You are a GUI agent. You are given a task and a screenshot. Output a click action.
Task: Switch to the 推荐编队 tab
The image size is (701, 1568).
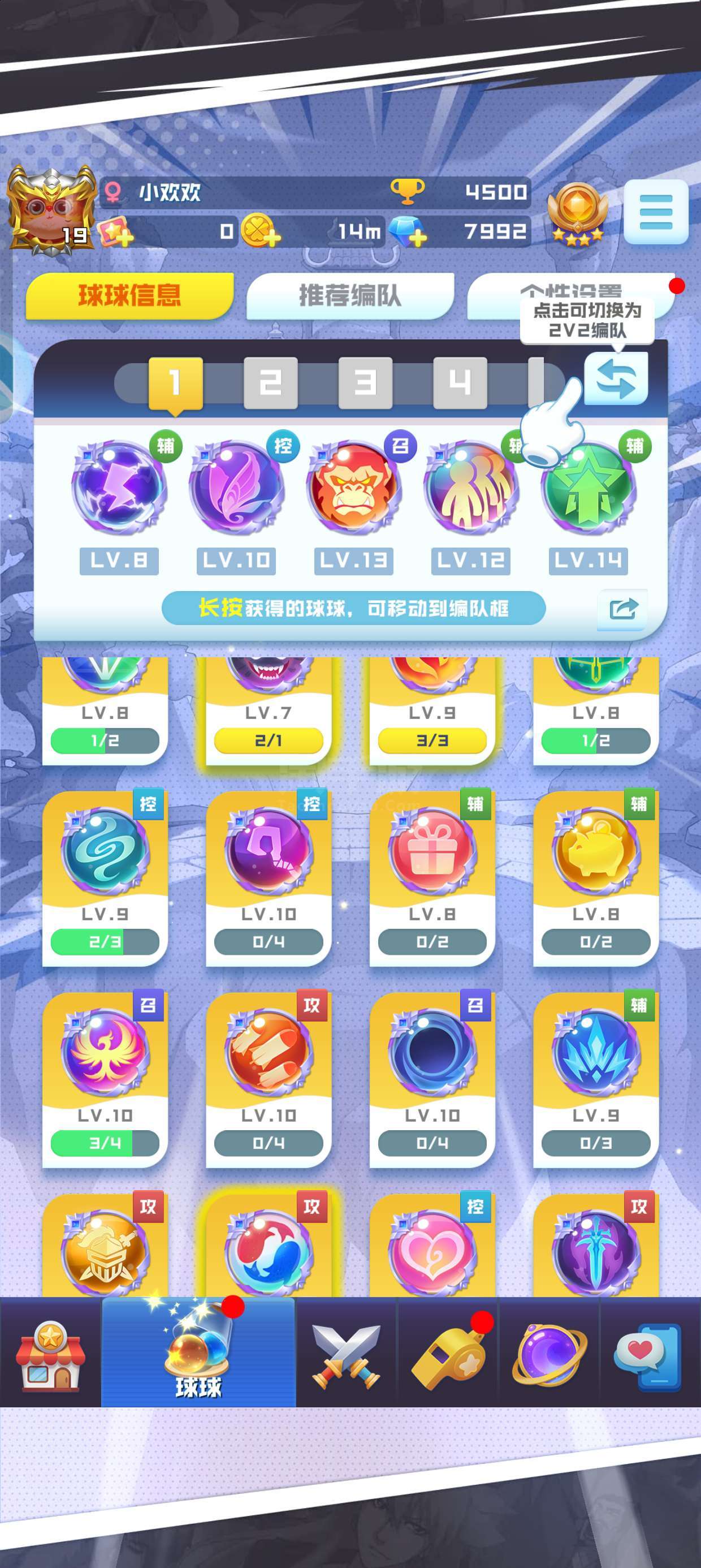[x=350, y=296]
